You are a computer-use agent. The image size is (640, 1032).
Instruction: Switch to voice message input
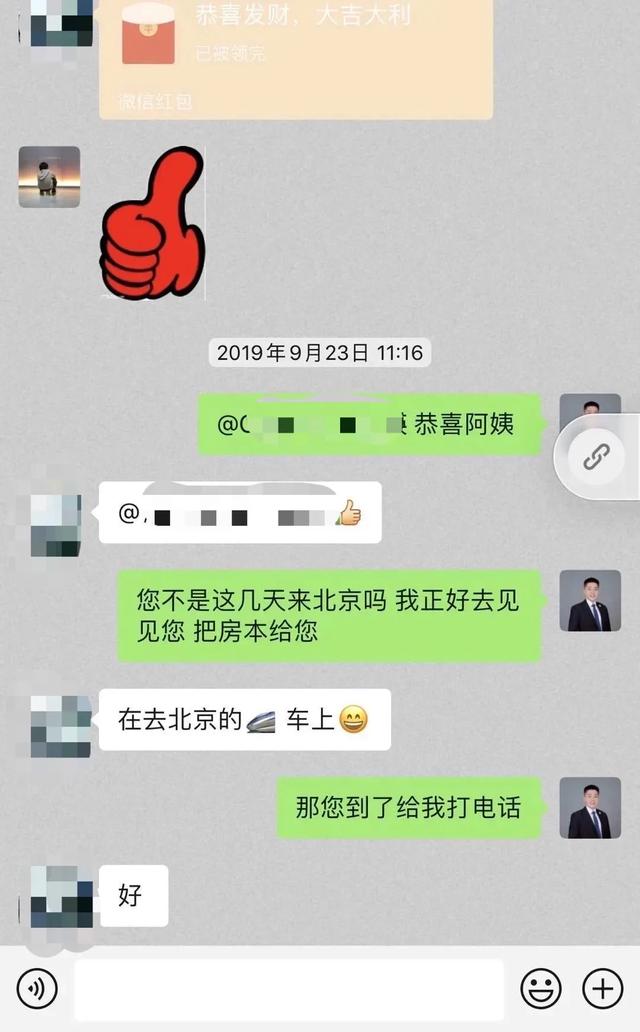37,989
